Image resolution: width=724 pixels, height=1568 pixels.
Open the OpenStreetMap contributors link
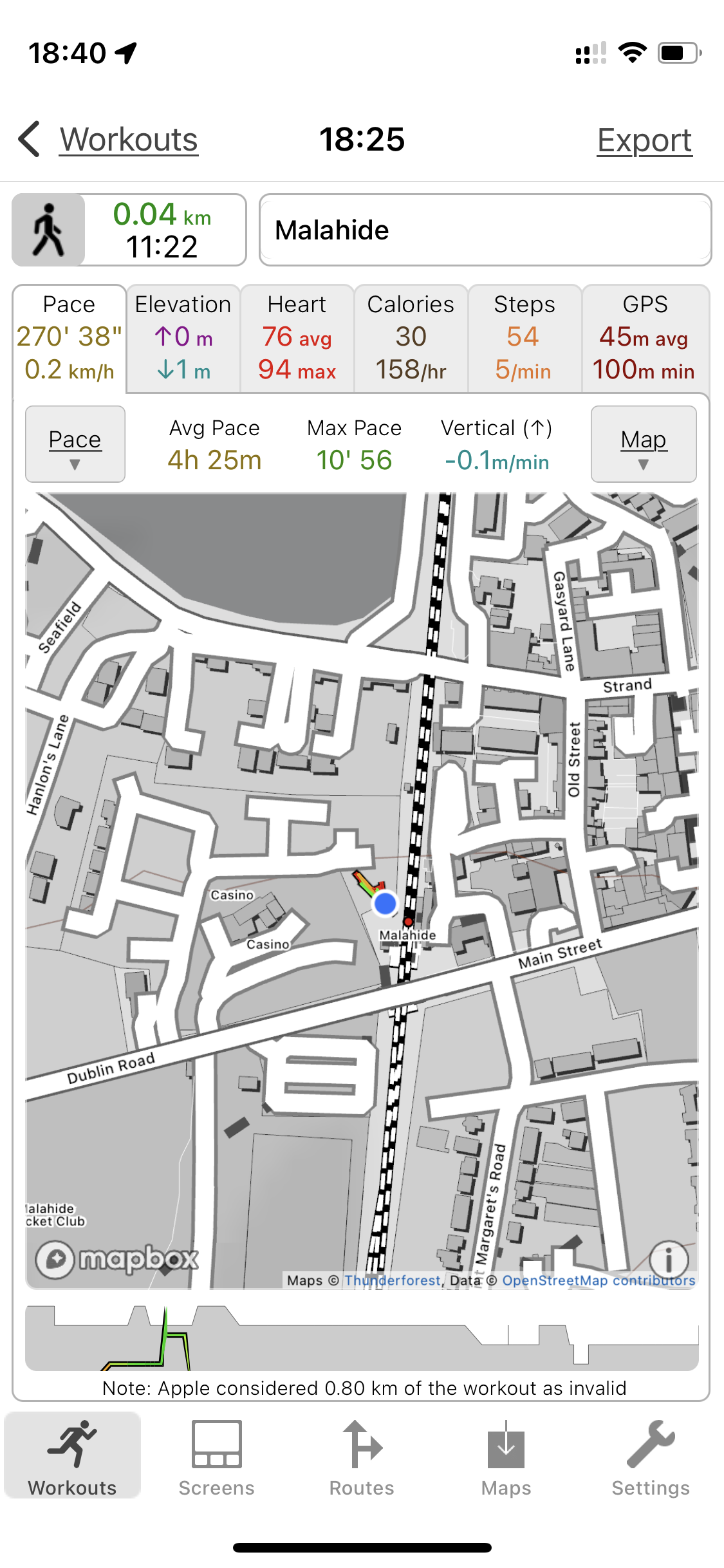[599, 1280]
